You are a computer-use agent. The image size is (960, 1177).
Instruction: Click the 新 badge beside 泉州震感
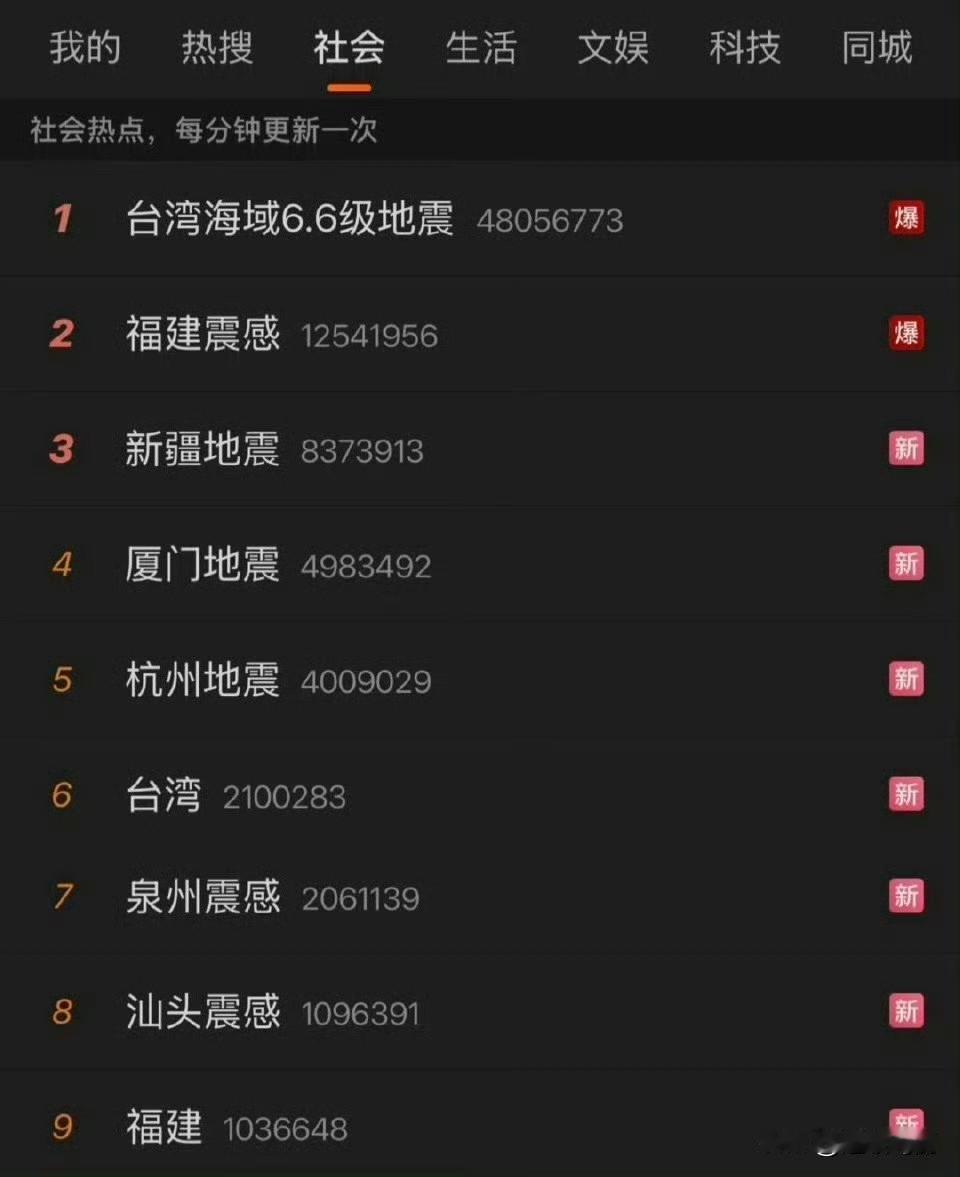[906, 897]
